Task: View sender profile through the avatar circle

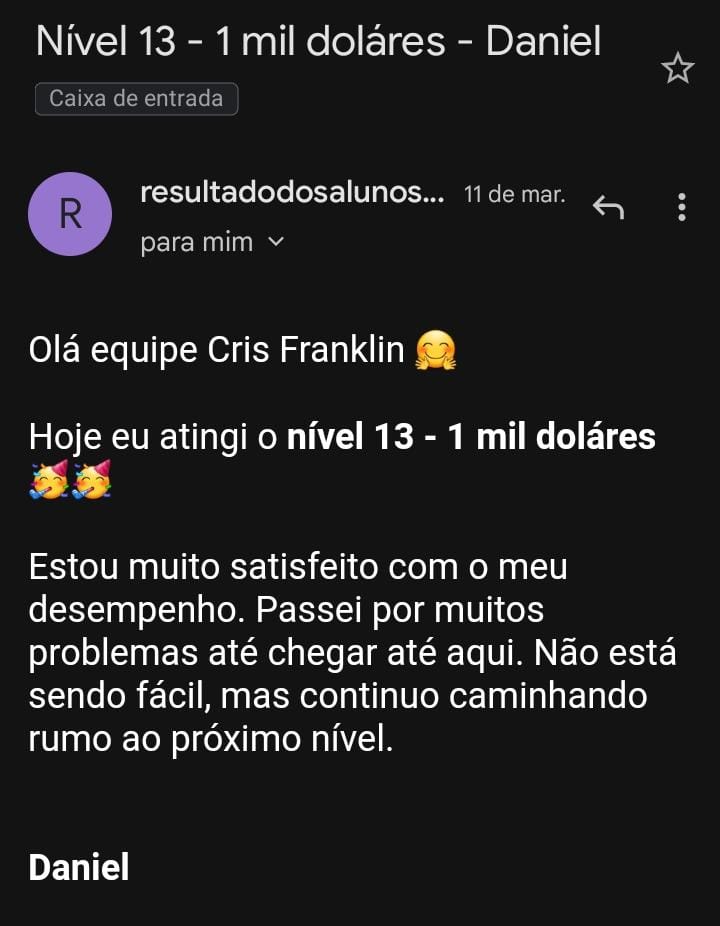Action: click(x=70, y=213)
